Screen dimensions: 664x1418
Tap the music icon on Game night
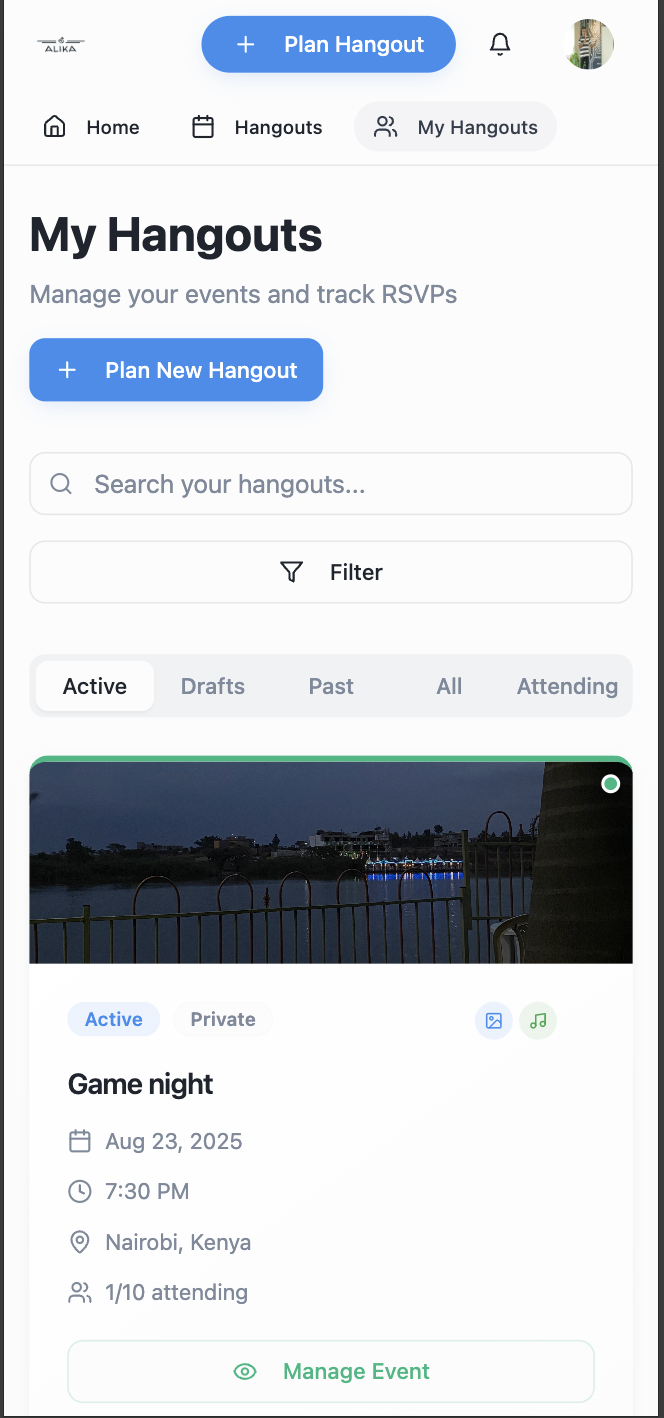(538, 1021)
